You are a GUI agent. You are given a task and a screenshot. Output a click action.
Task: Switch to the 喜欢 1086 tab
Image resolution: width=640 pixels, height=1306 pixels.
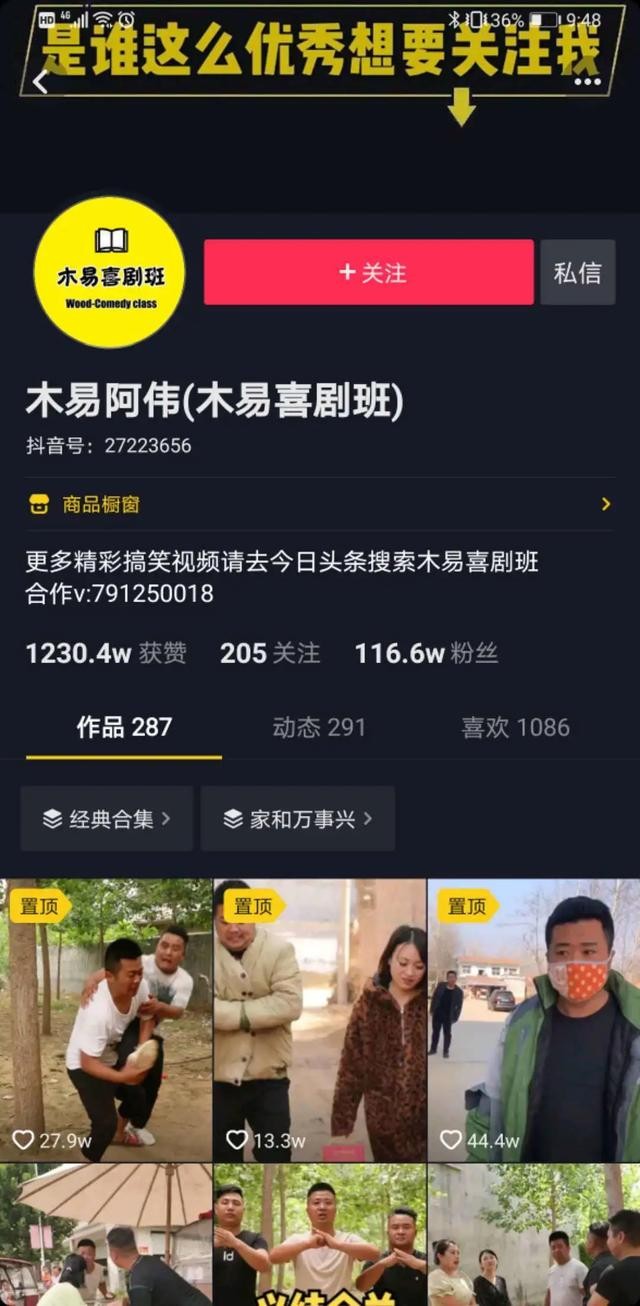coord(515,727)
